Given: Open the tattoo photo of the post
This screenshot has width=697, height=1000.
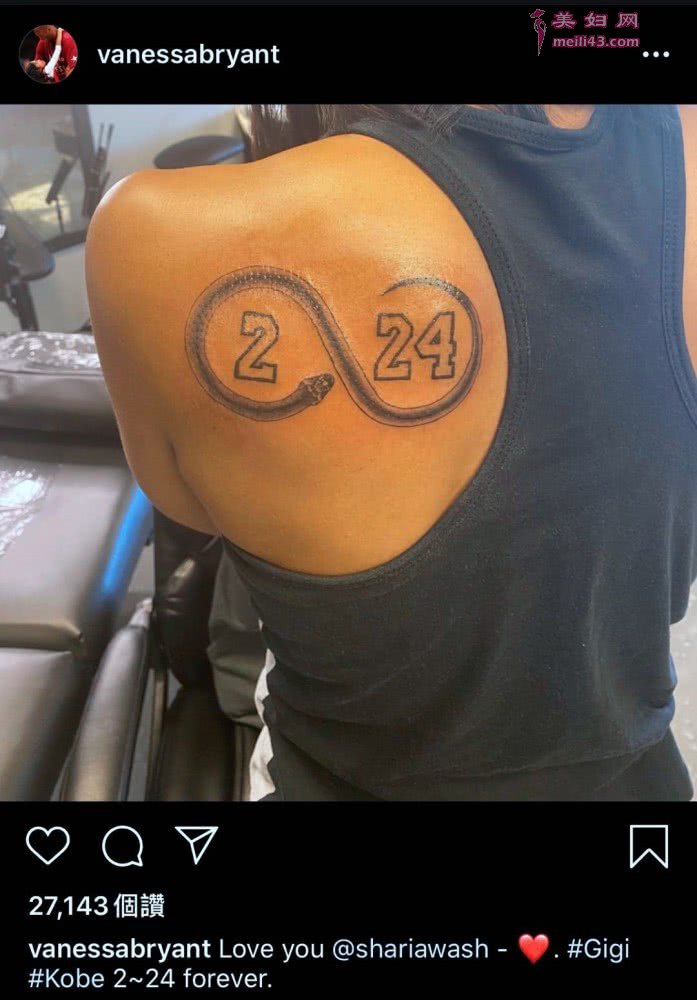Looking at the screenshot, I should (x=348, y=450).
